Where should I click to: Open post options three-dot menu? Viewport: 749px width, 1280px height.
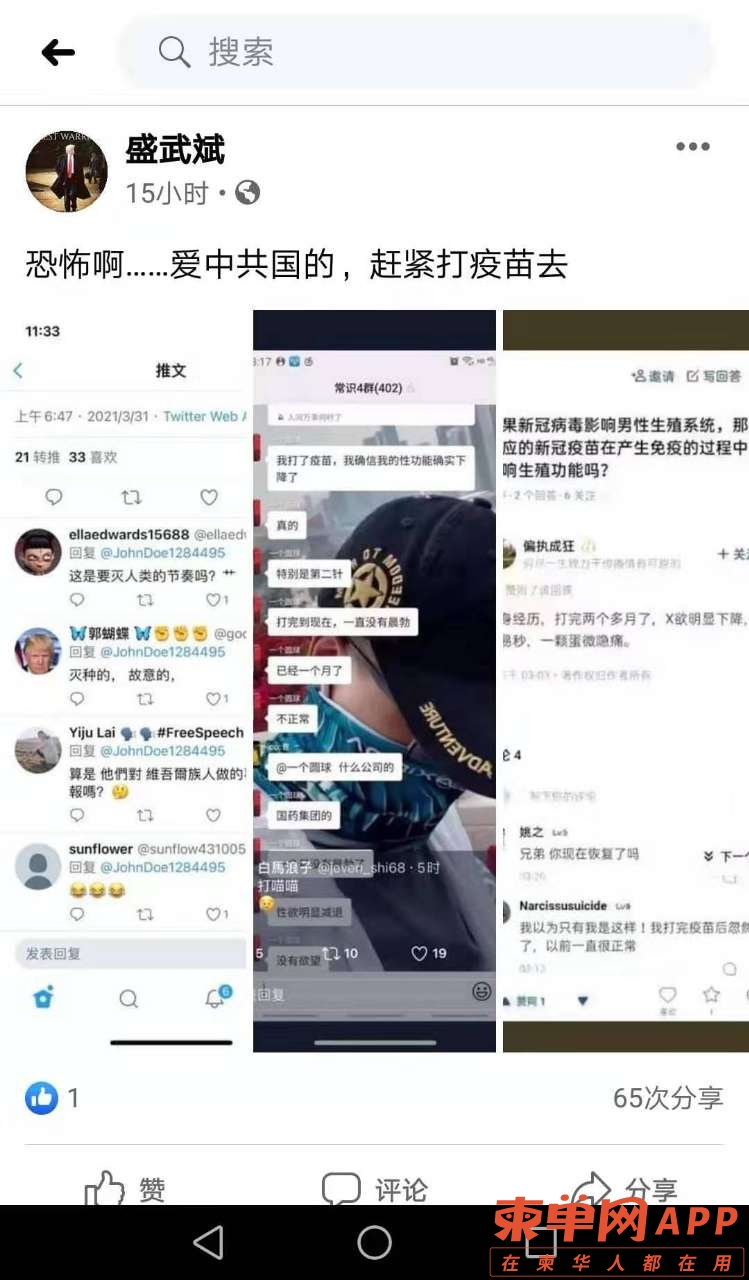(692, 147)
